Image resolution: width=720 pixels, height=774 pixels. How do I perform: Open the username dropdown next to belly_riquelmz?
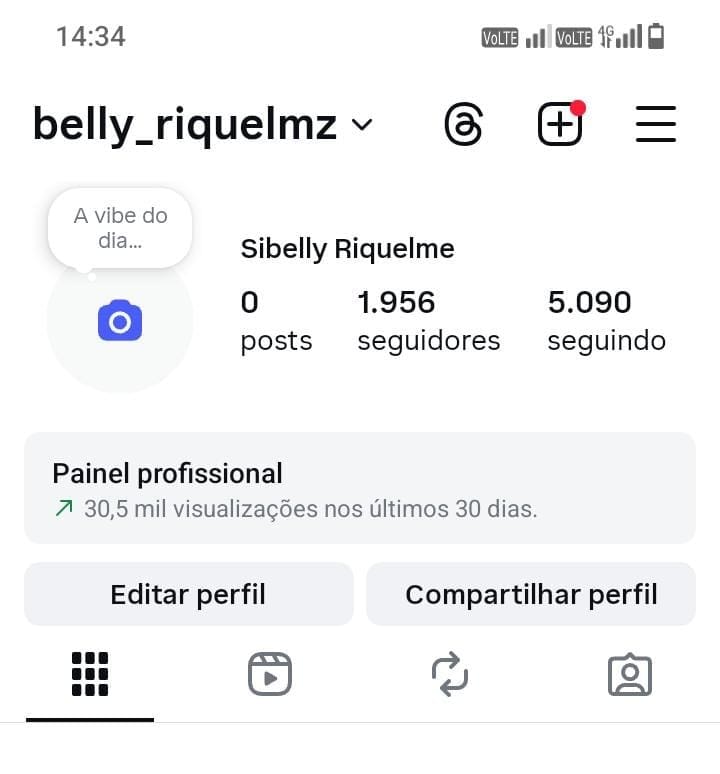click(x=361, y=125)
